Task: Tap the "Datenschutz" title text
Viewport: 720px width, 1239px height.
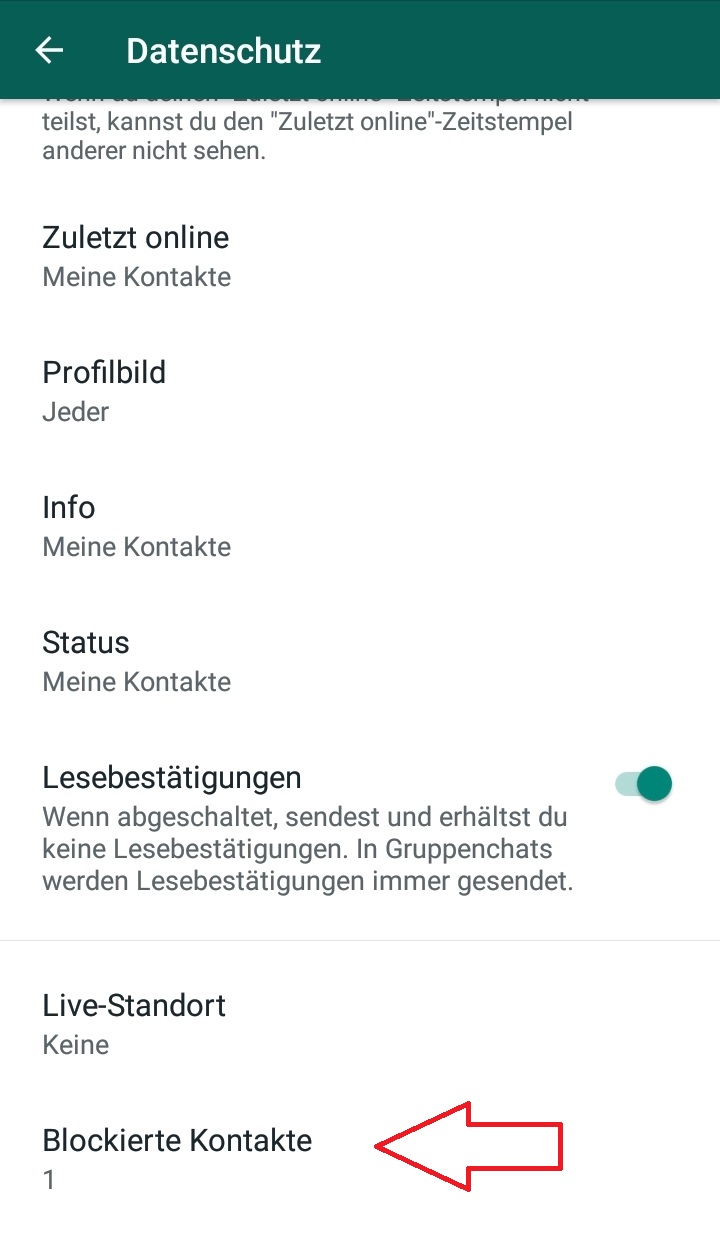Action: coord(223,50)
